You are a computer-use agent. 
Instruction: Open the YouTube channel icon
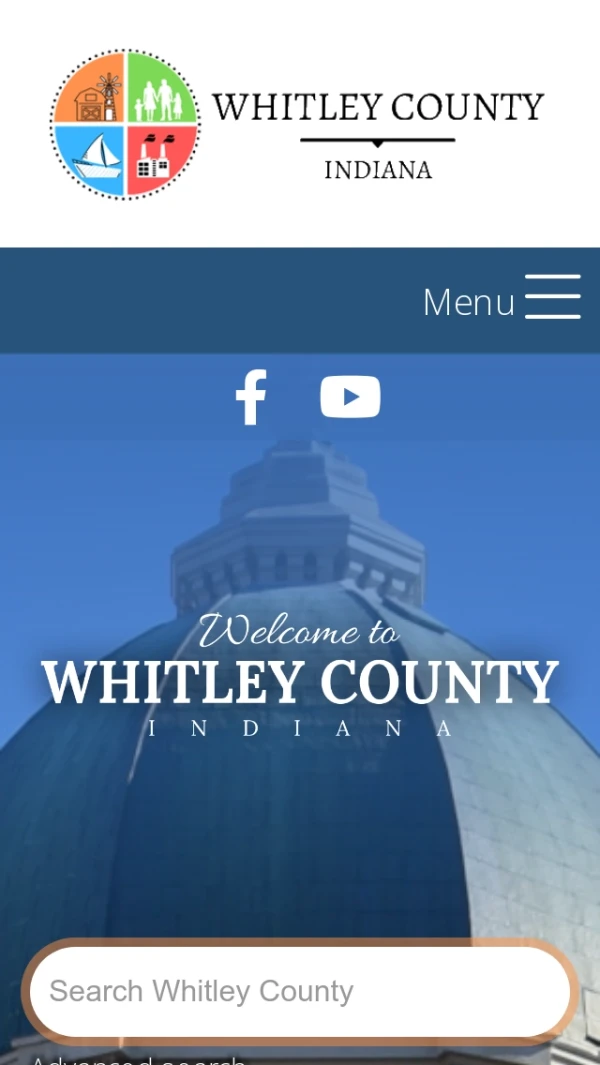[350, 397]
